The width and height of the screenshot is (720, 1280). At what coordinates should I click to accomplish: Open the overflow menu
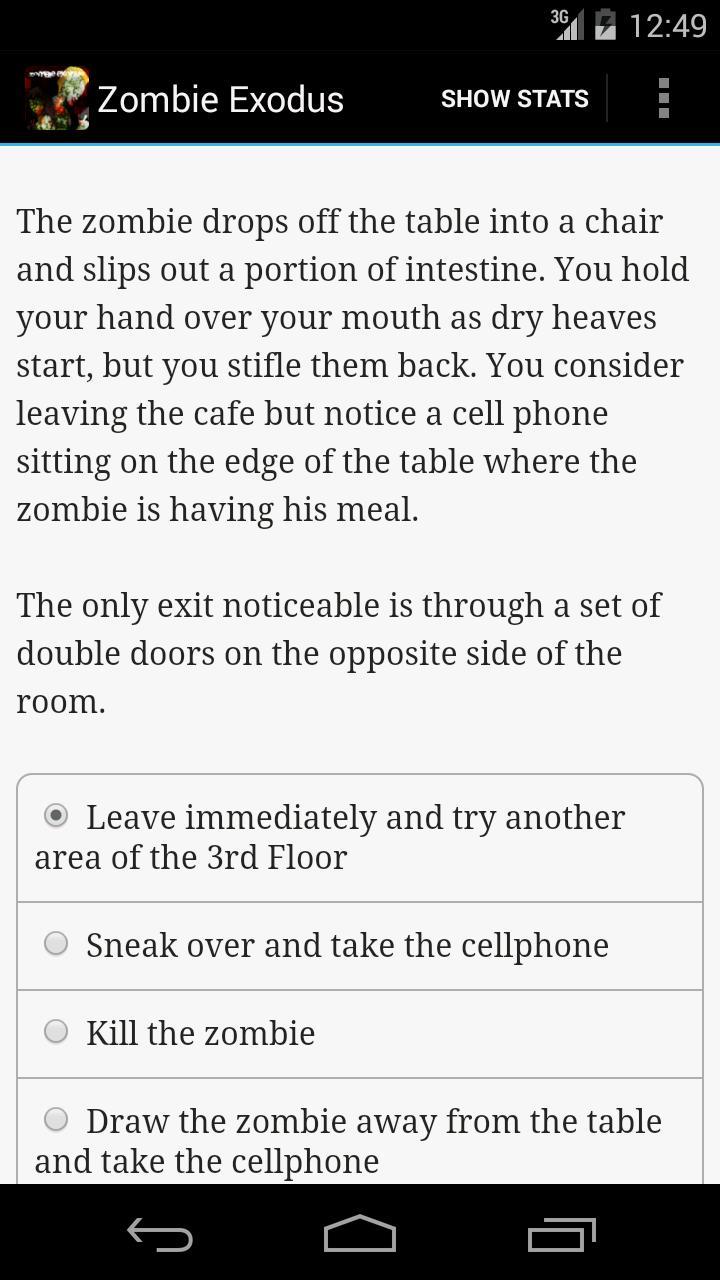pos(663,99)
